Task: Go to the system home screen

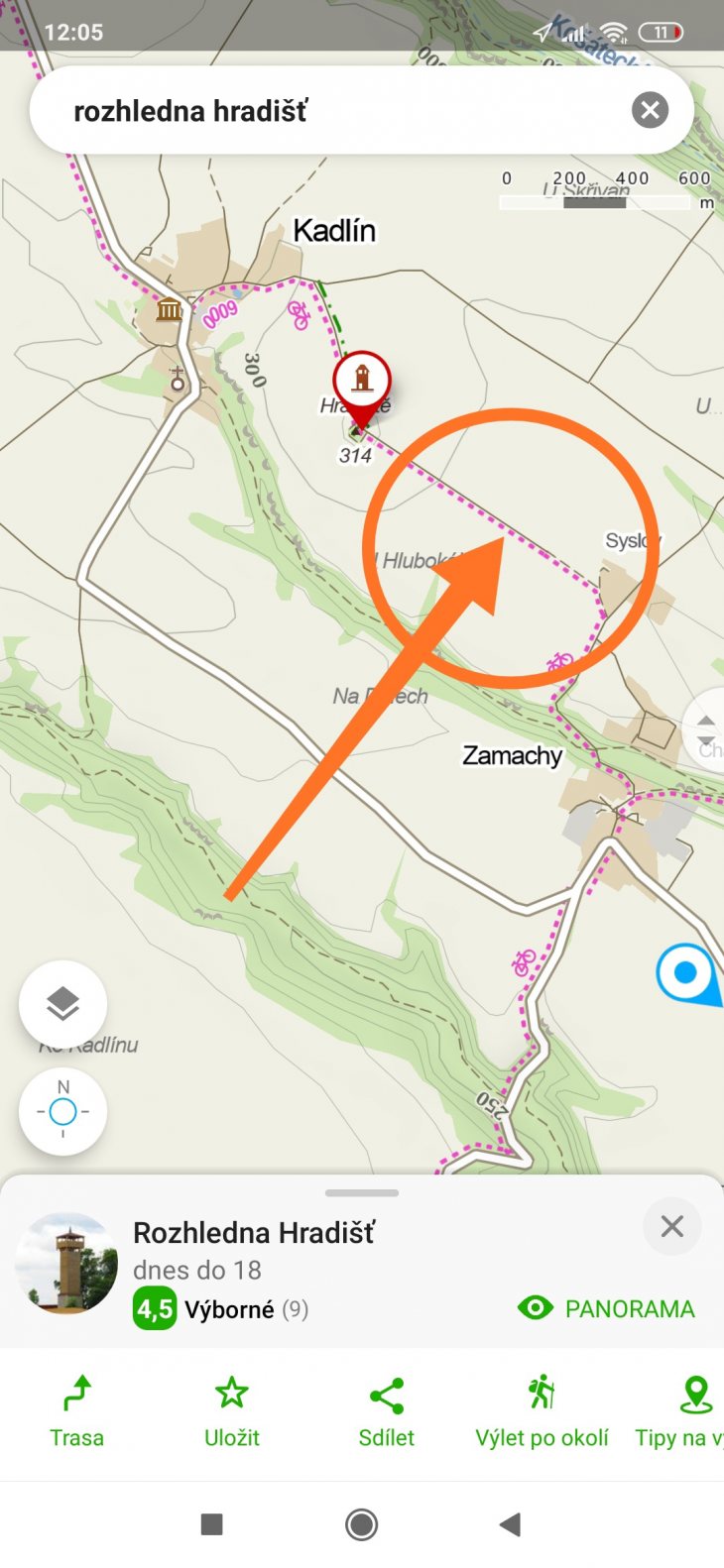Action: (361, 1524)
